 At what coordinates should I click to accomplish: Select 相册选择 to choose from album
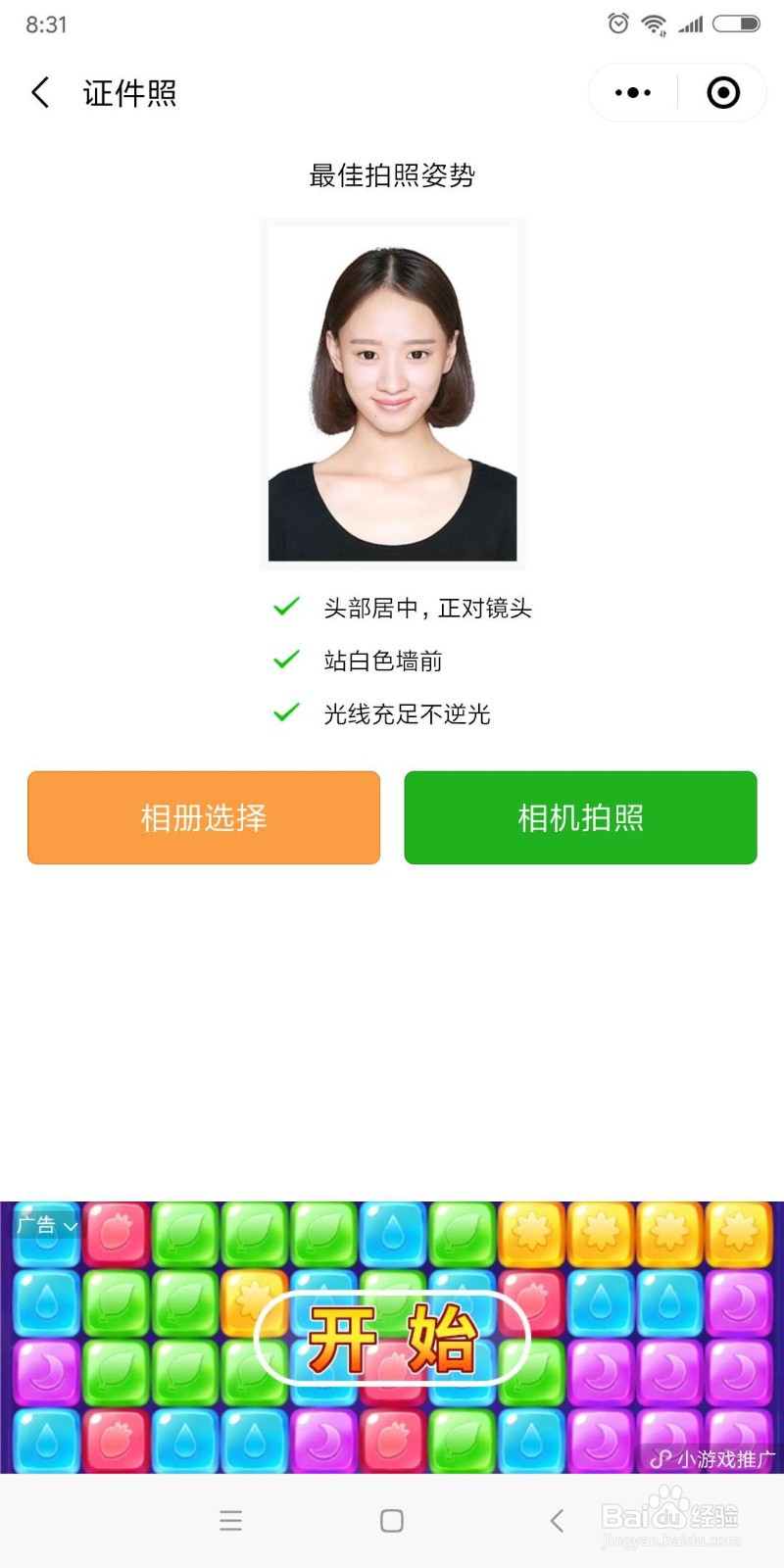pyautogui.click(x=203, y=817)
